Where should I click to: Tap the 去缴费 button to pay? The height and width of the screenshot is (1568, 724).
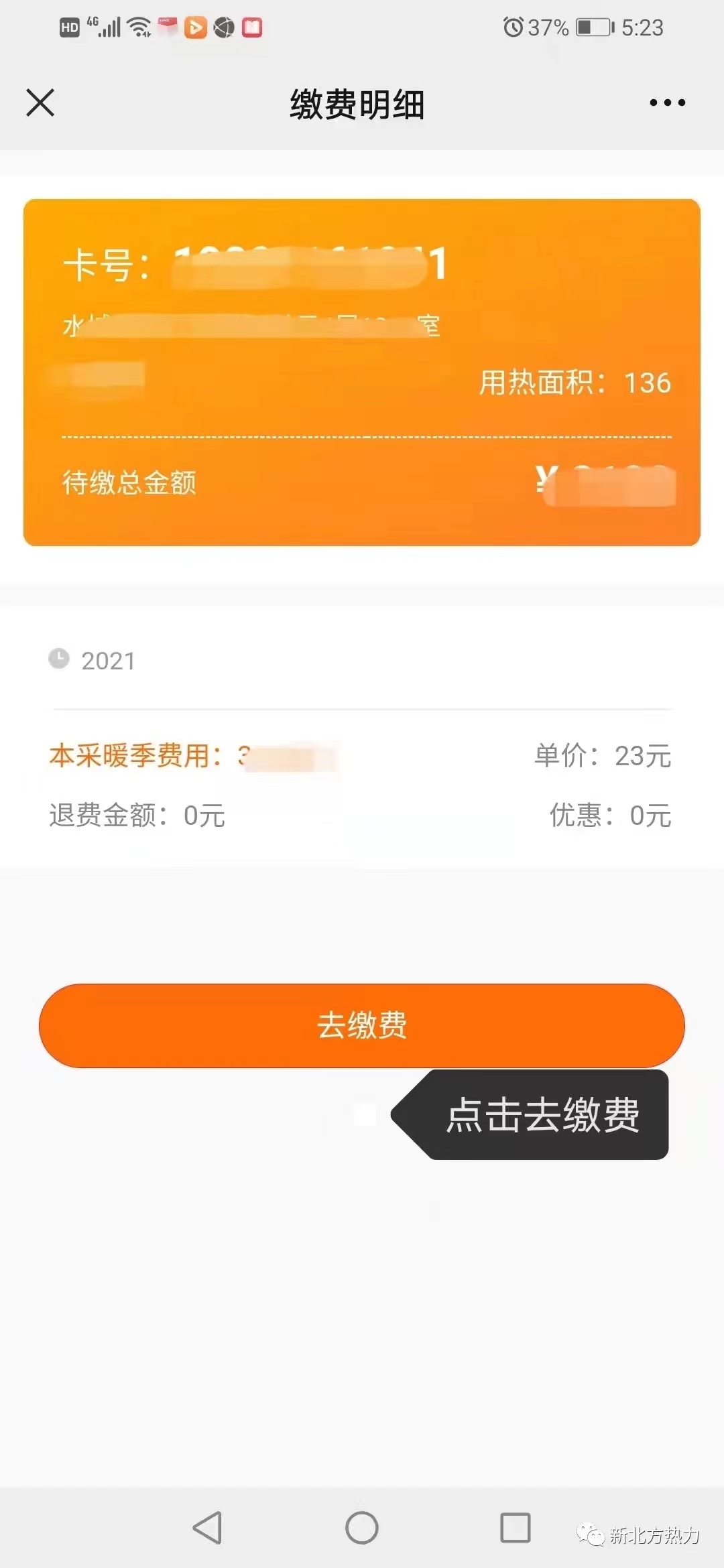(362, 1025)
